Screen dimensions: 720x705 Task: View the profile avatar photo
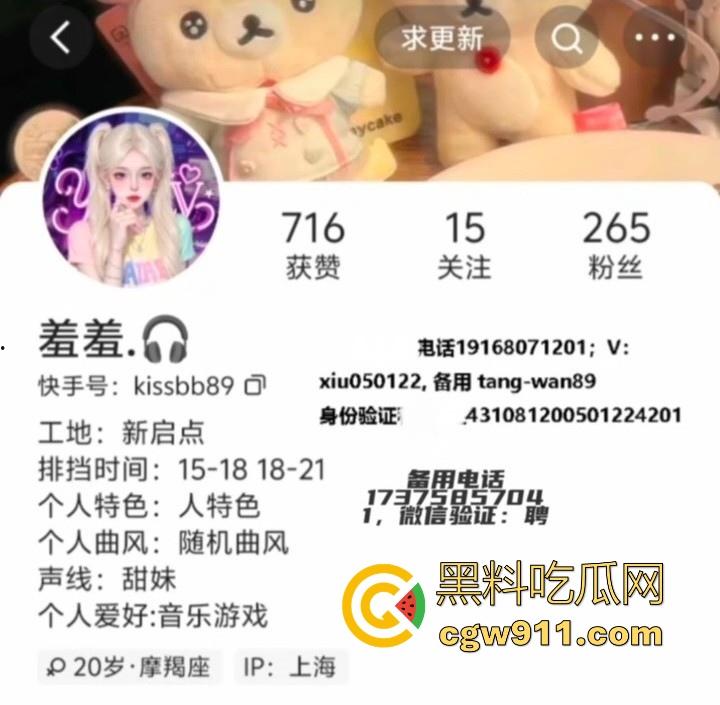[x=131, y=199]
